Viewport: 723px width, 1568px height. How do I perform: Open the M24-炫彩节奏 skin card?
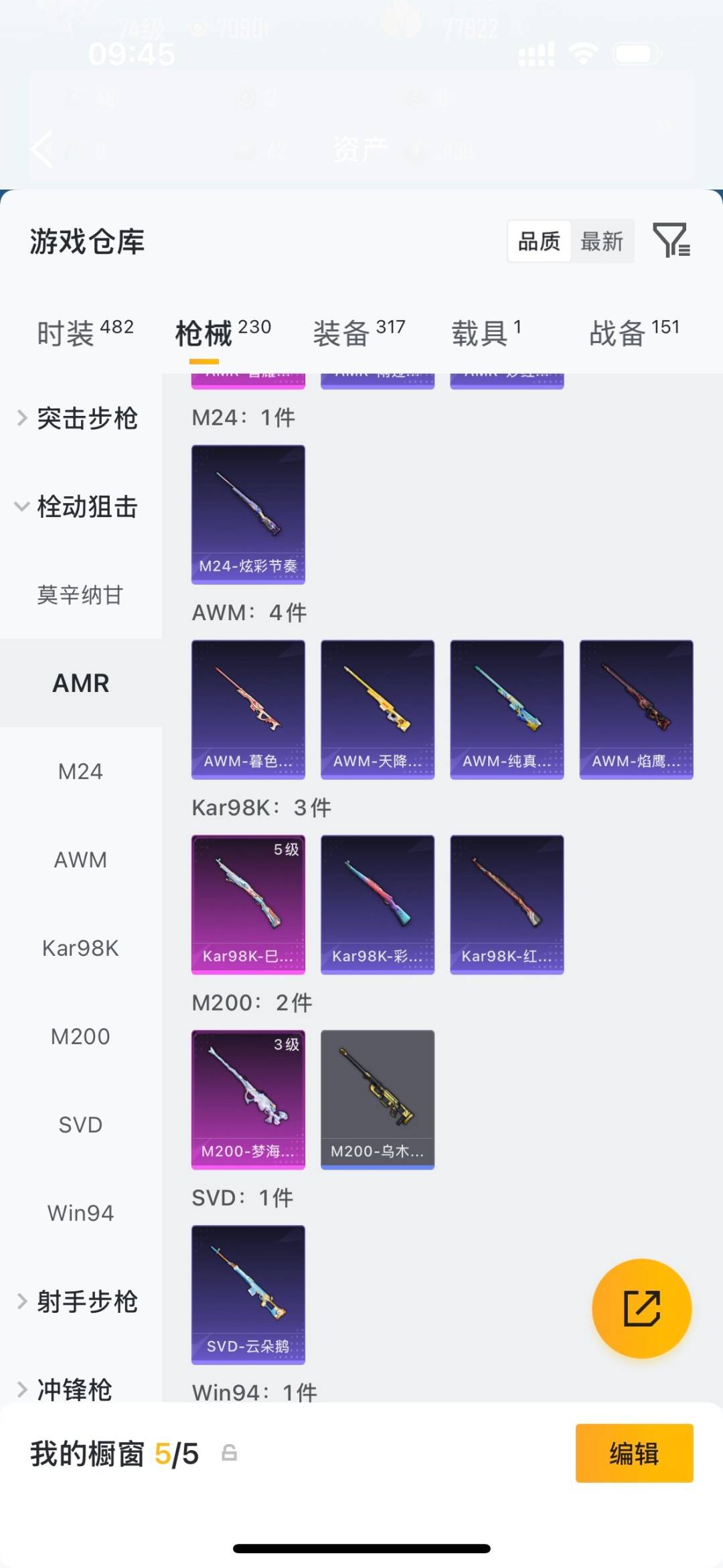coord(248,512)
